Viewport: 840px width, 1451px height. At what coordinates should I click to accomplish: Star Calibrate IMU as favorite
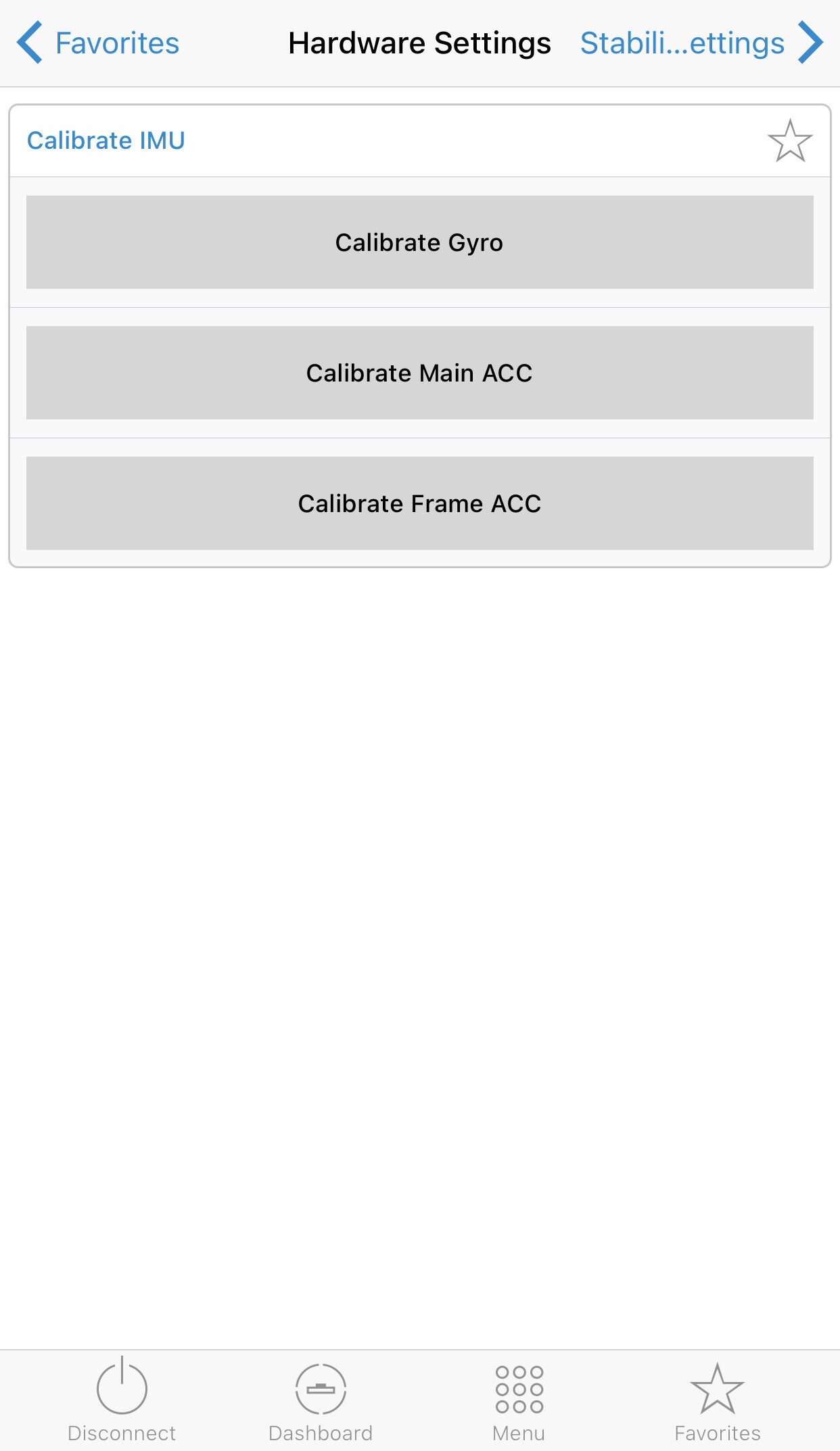click(x=789, y=141)
